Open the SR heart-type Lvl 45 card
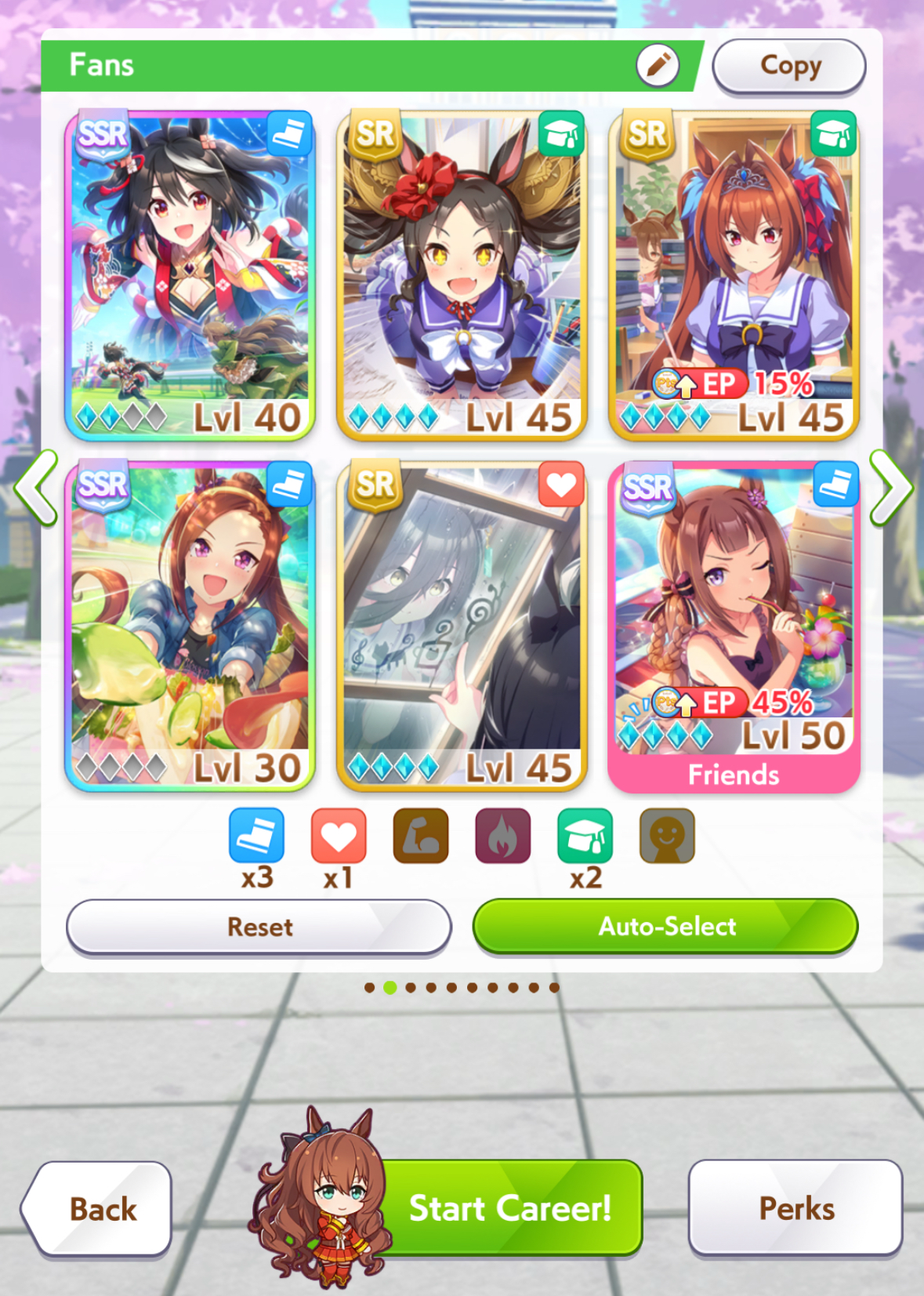This screenshot has width=924, height=1296. tap(462, 625)
